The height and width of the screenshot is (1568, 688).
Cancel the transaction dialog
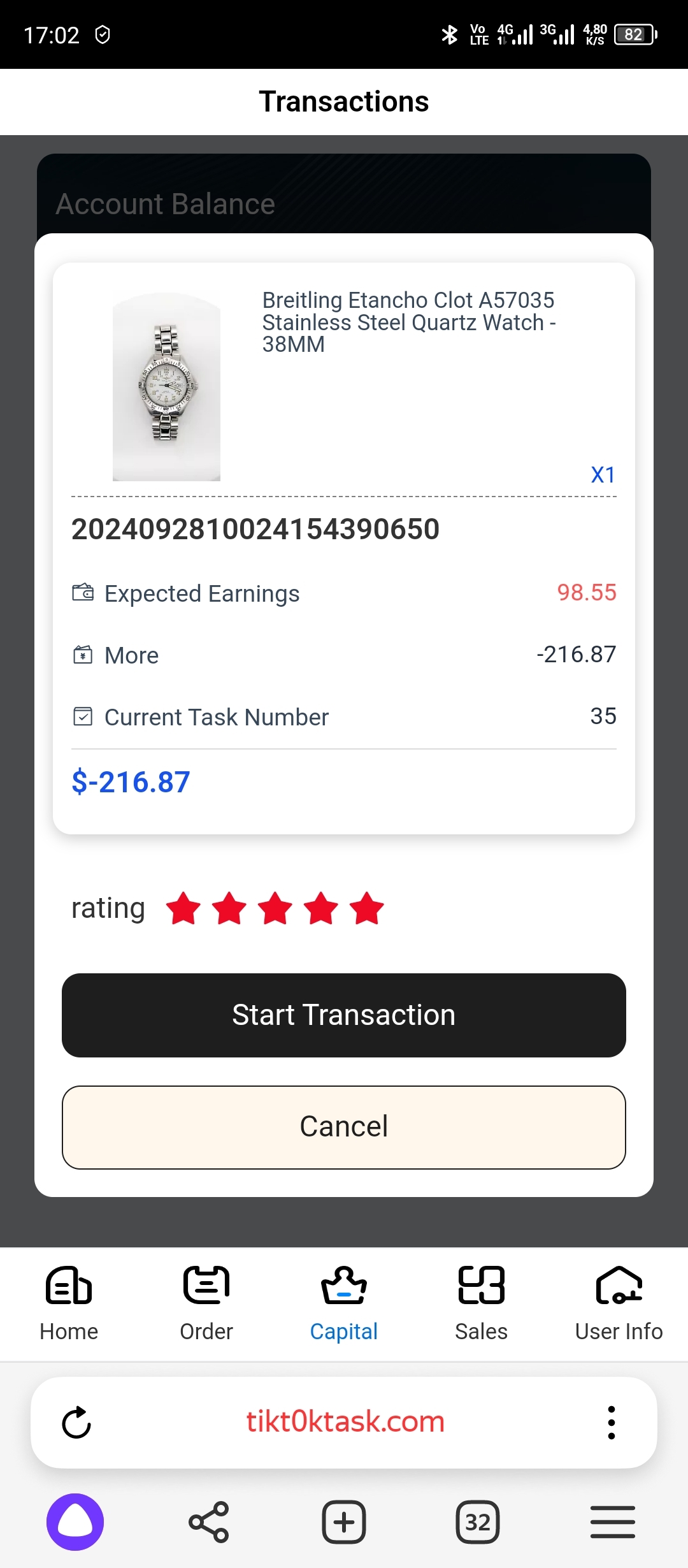point(343,1127)
